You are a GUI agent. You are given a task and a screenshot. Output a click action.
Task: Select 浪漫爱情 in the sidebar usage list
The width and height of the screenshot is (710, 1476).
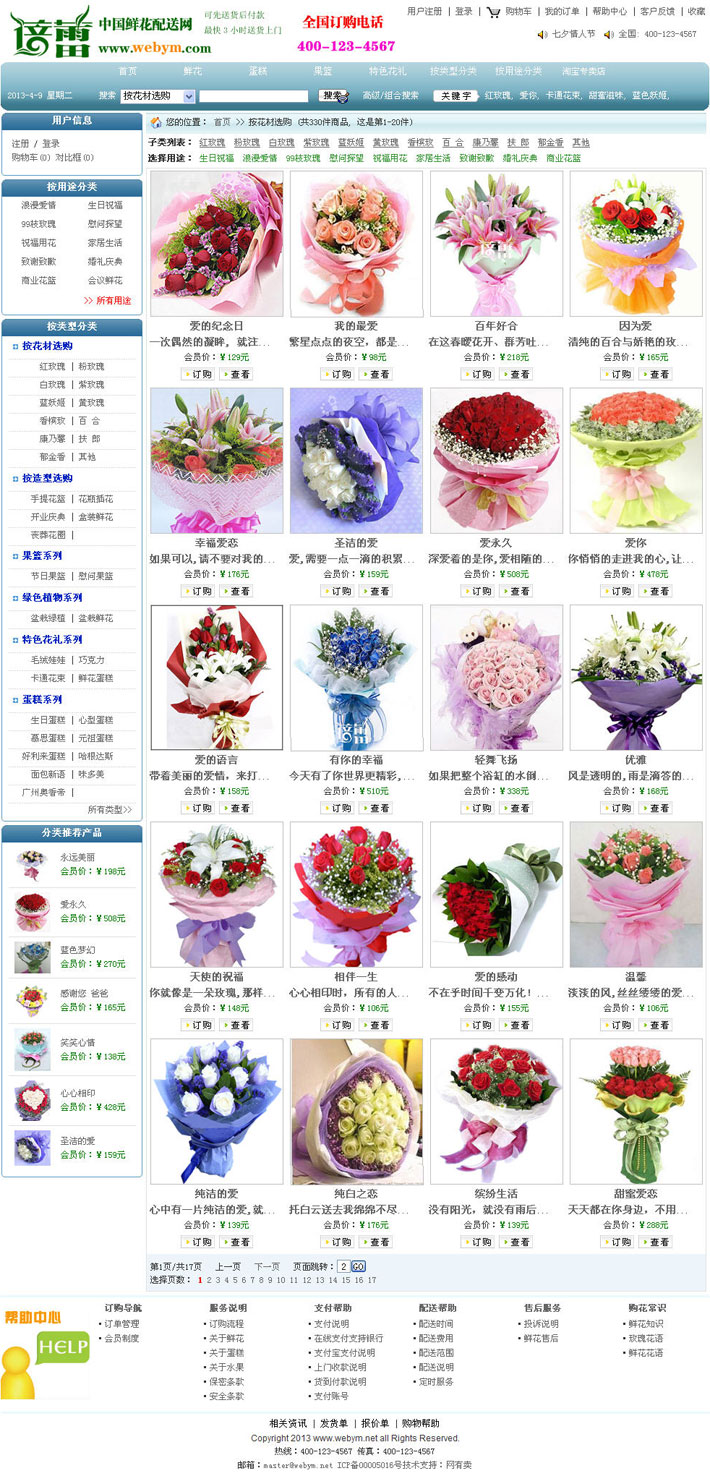(39, 205)
